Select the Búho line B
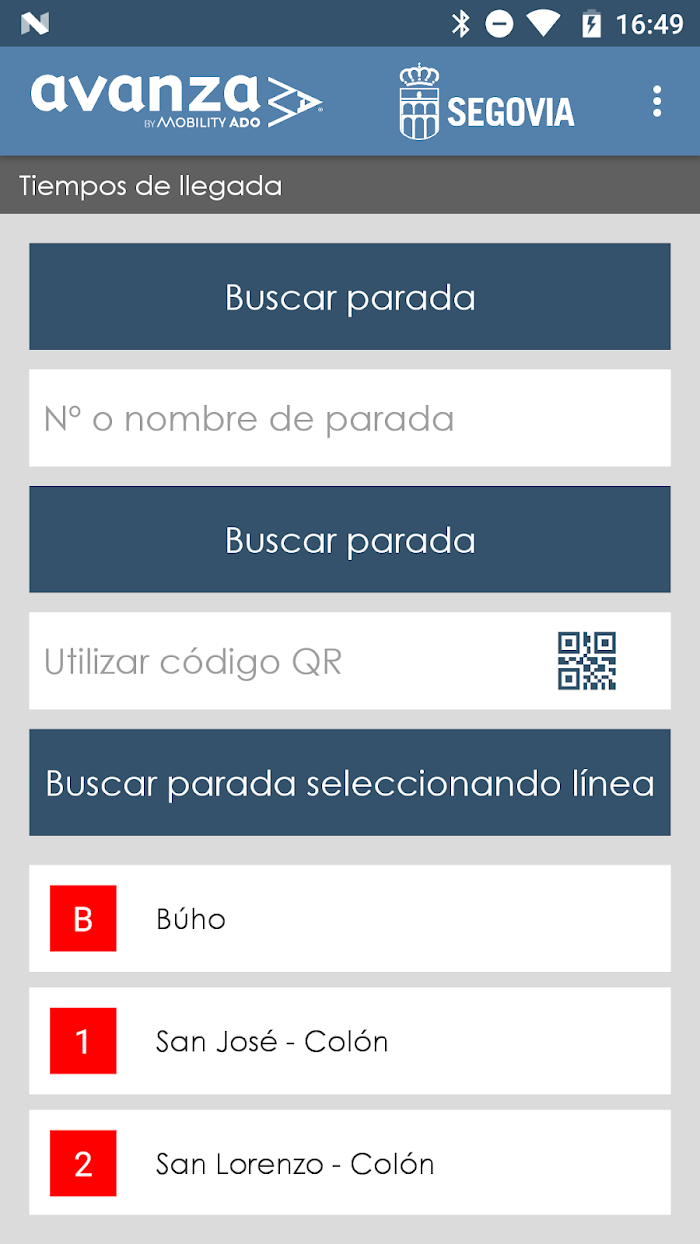Image resolution: width=700 pixels, height=1244 pixels. 350,918
